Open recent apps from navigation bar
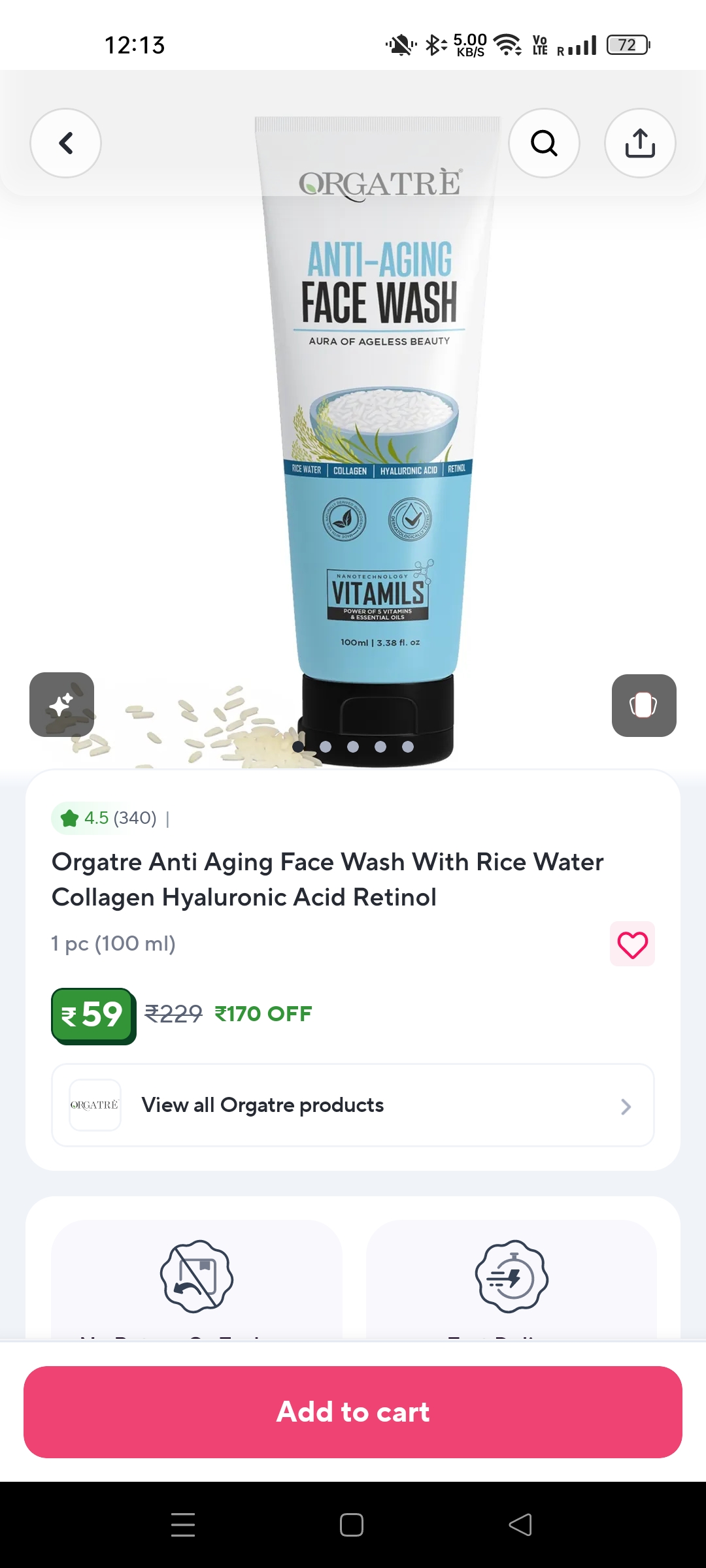 coord(183,1525)
